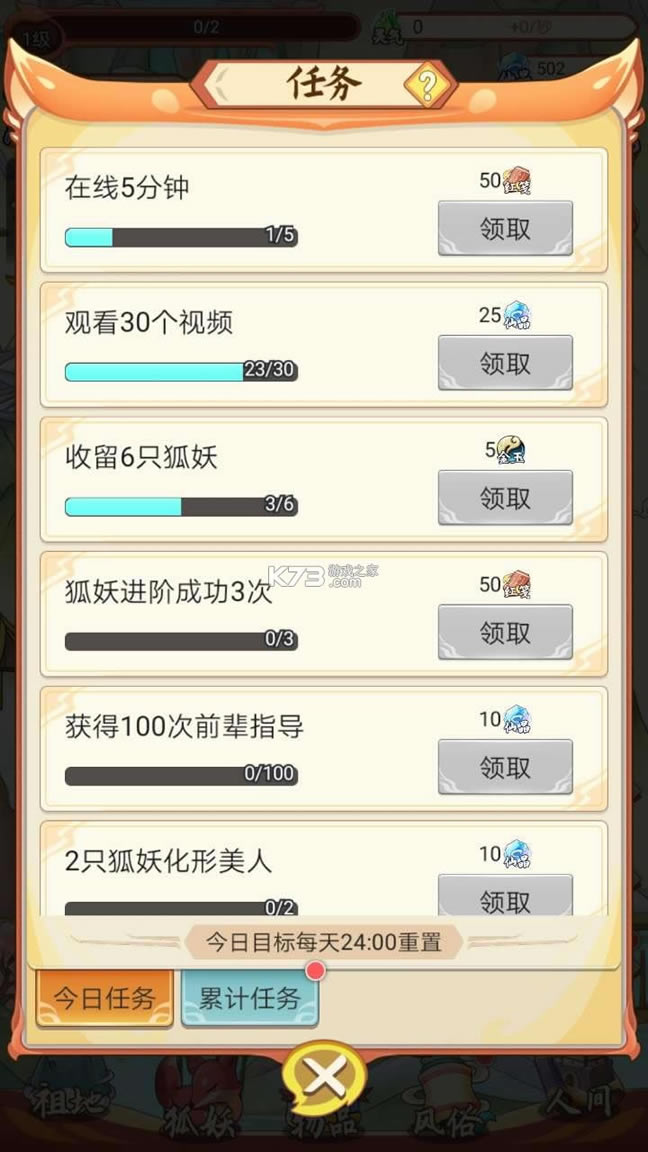Claim reward for 观看30个视频 task
The image size is (648, 1152).
(505, 362)
